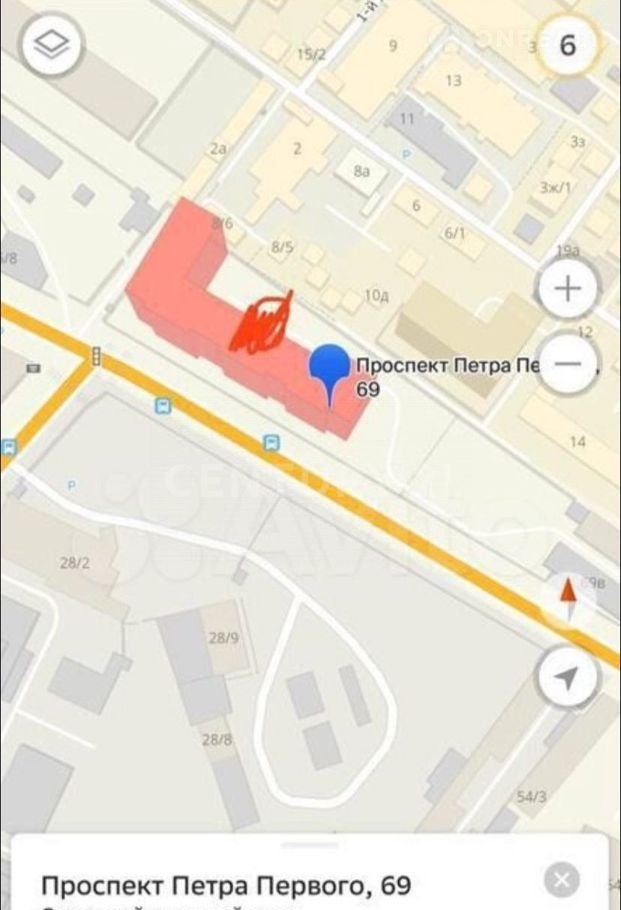Viewport: 621px width, 910px height.
Task: Close the Проспект Петра Первого, 69 card
Action: coord(562,880)
